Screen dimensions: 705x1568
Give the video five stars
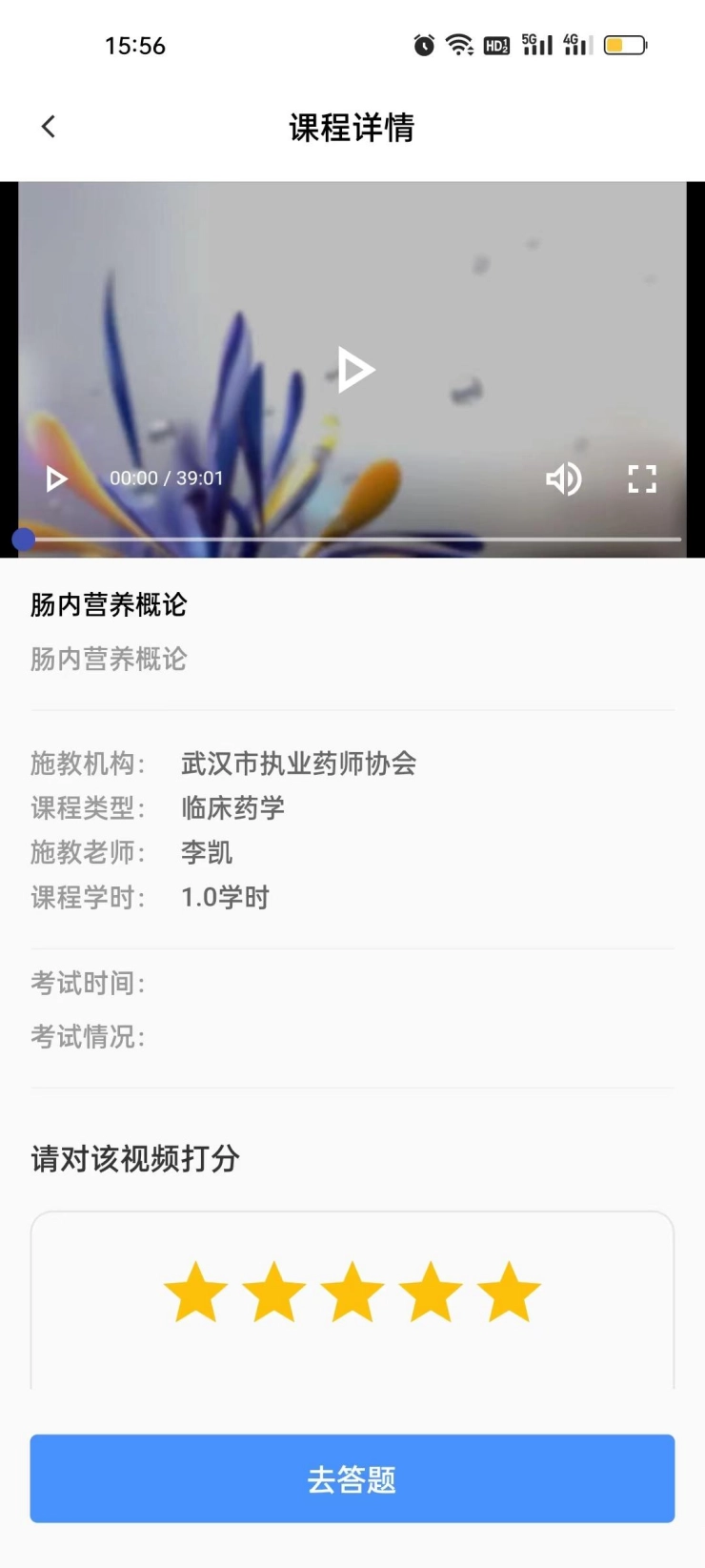[509, 1293]
